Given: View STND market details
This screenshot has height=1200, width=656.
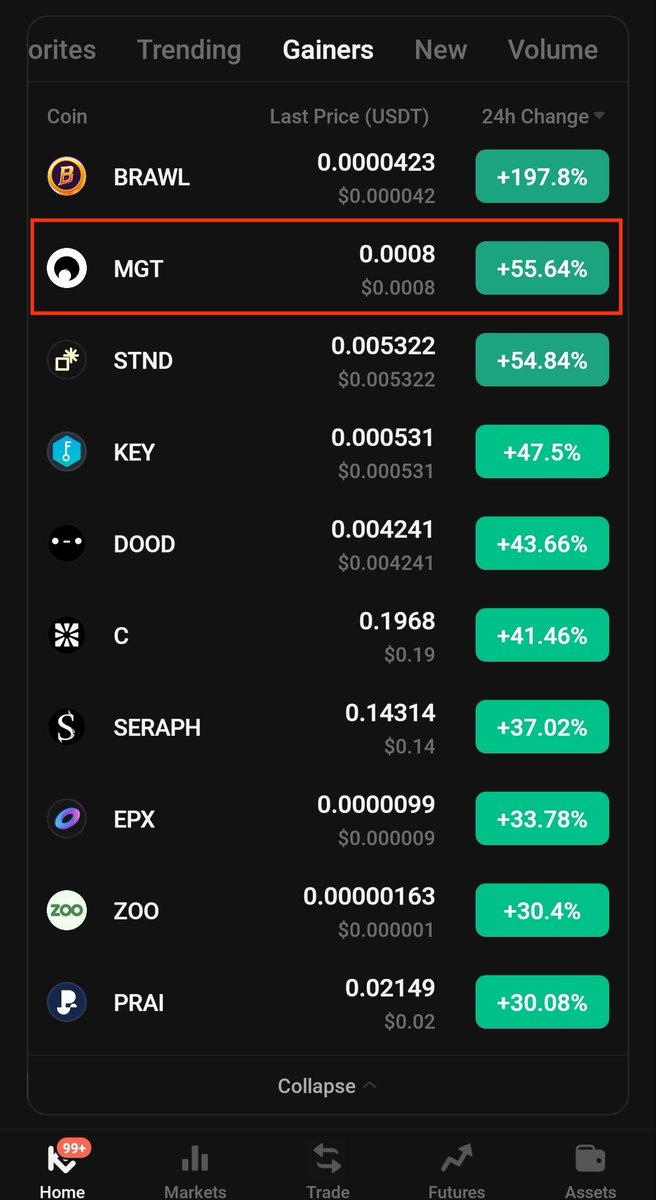Looking at the screenshot, I should coord(328,360).
